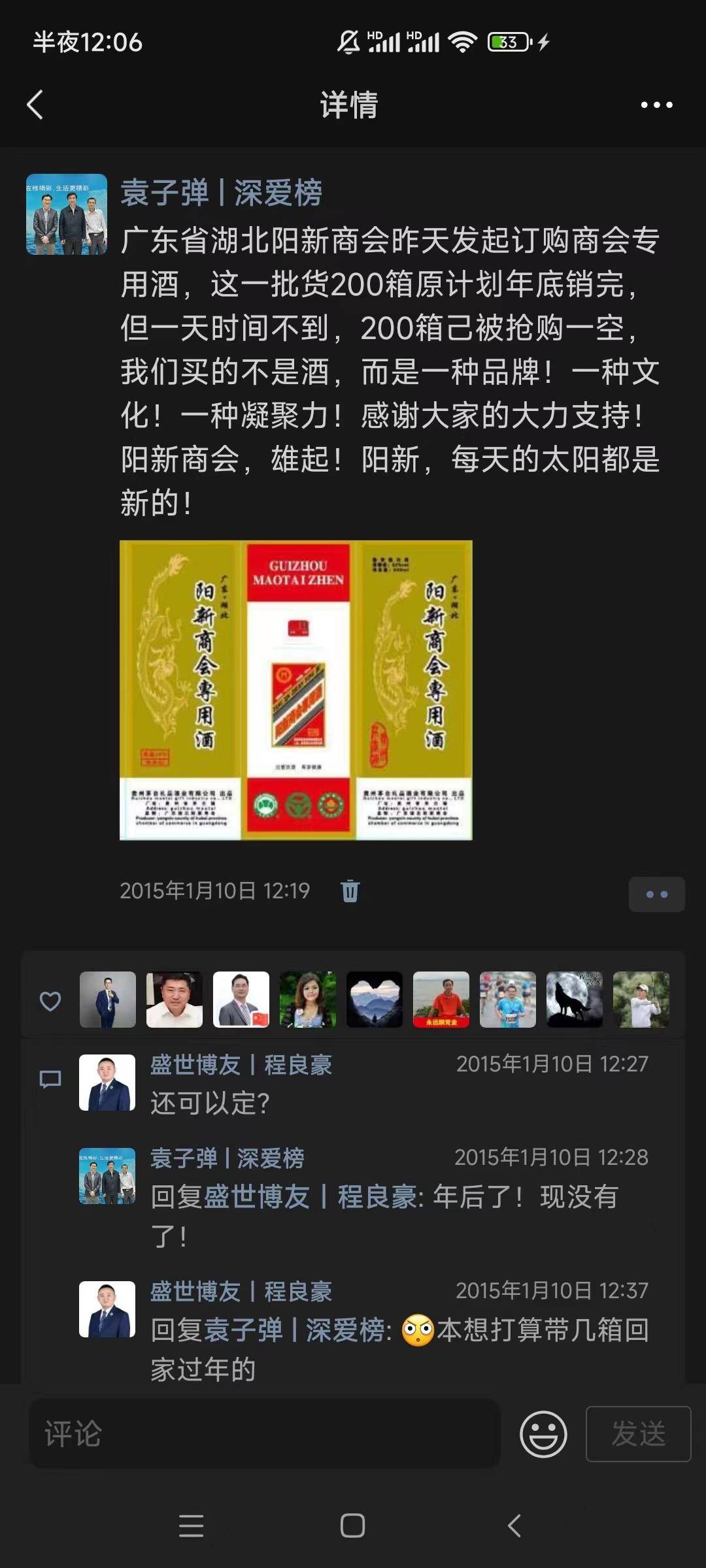The width and height of the screenshot is (706, 1568).
Task: Go to the system home screen
Action: [352, 1526]
